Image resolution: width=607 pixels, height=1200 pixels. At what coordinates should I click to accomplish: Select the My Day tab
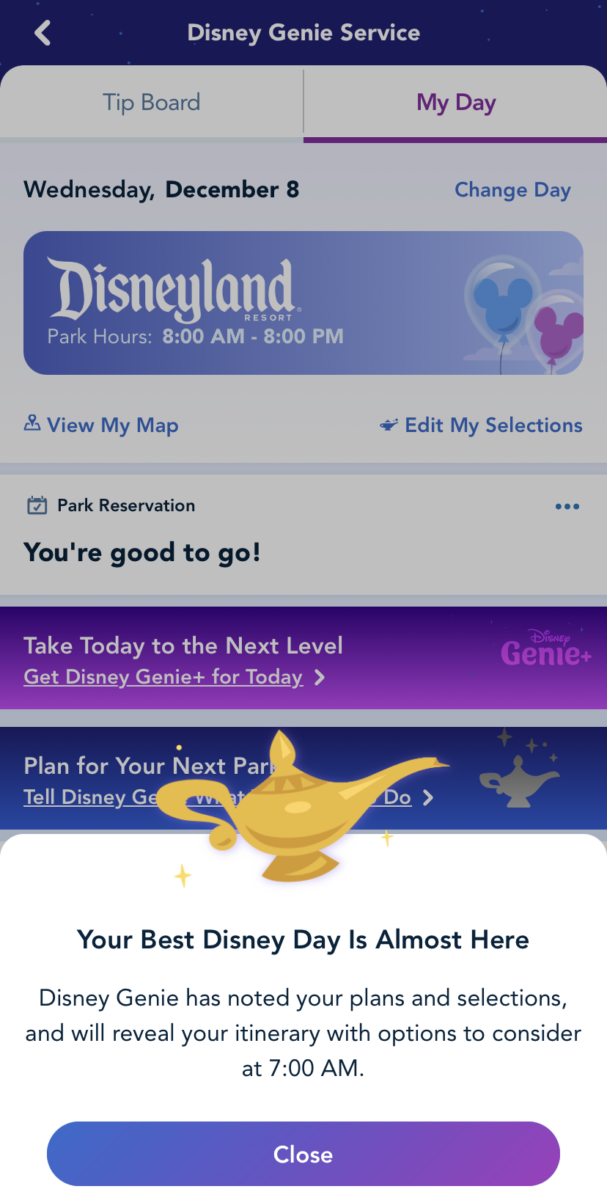(x=455, y=102)
